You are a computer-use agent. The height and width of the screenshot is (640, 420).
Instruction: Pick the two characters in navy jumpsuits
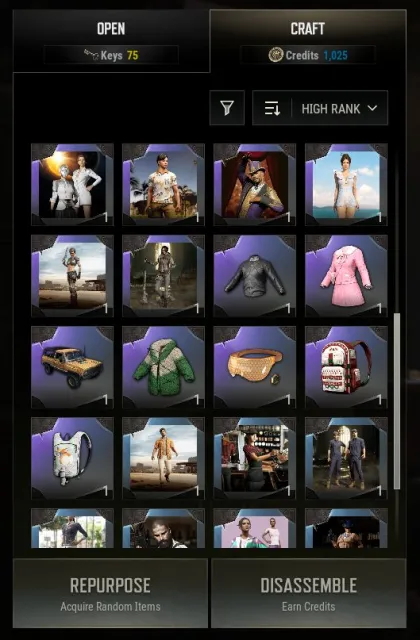click(346, 458)
